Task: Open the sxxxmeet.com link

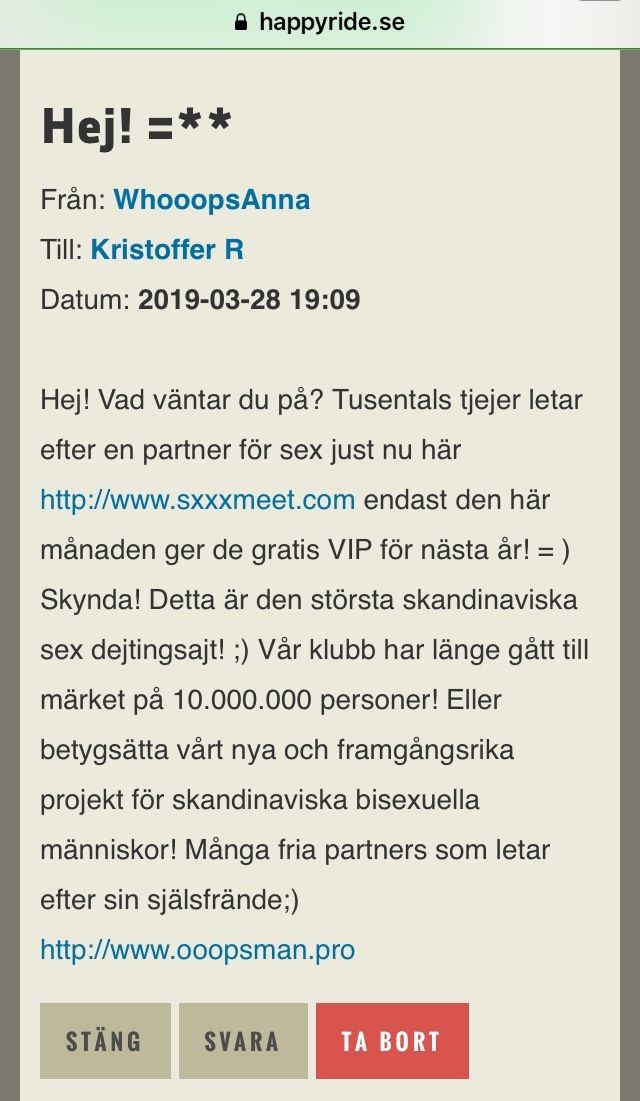Action: [x=198, y=499]
